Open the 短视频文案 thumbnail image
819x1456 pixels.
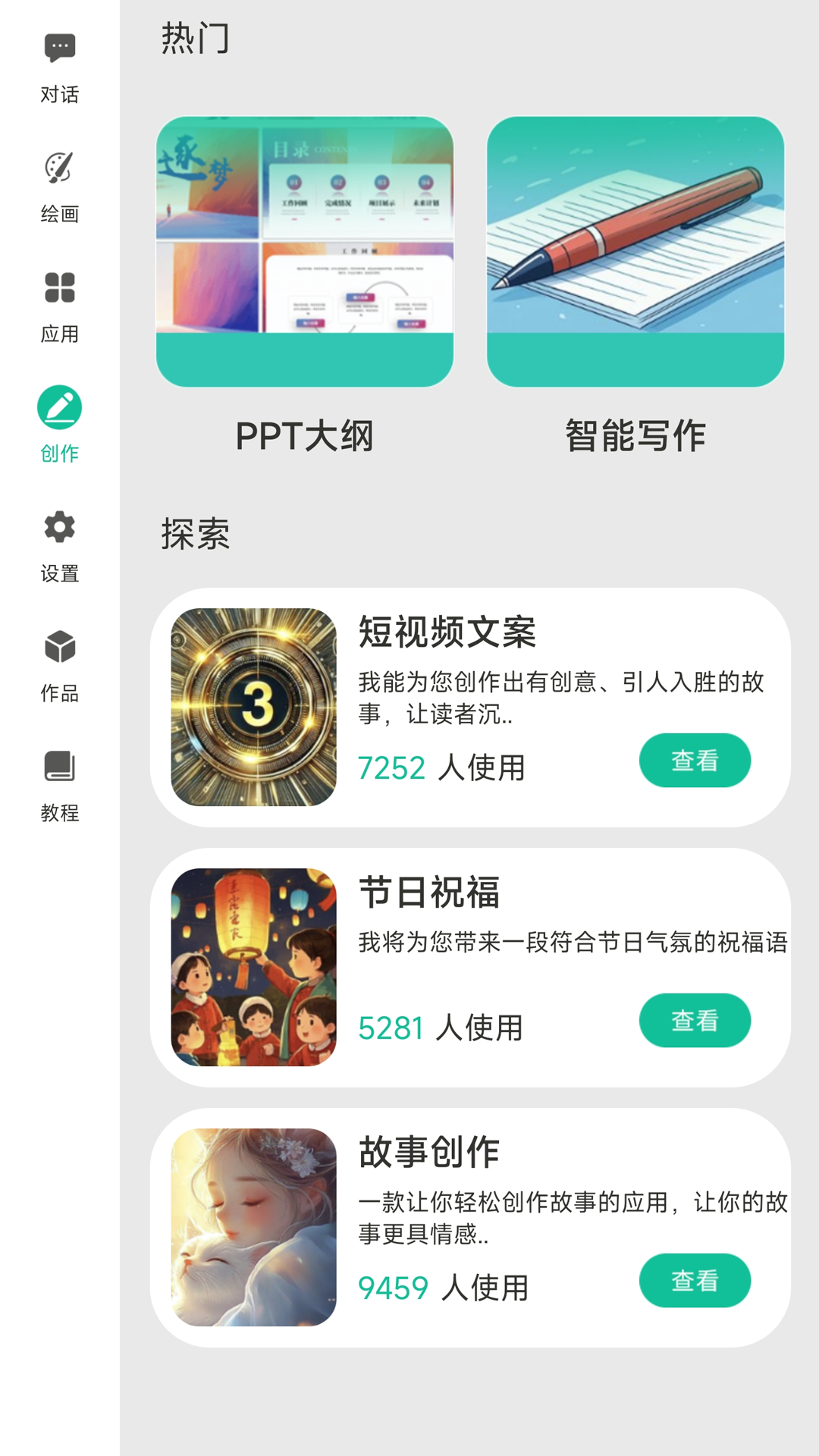(x=253, y=707)
